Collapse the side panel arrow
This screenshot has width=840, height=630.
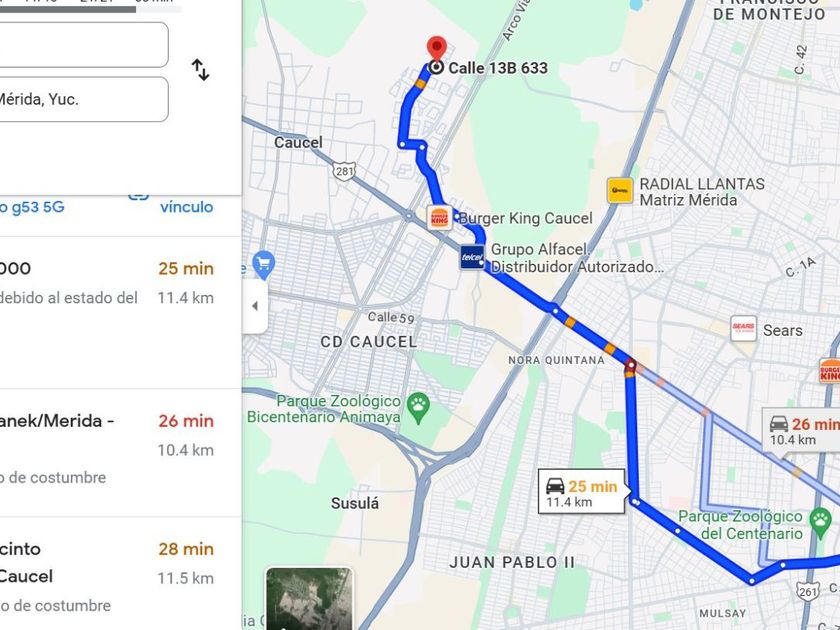pyautogui.click(x=254, y=305)
